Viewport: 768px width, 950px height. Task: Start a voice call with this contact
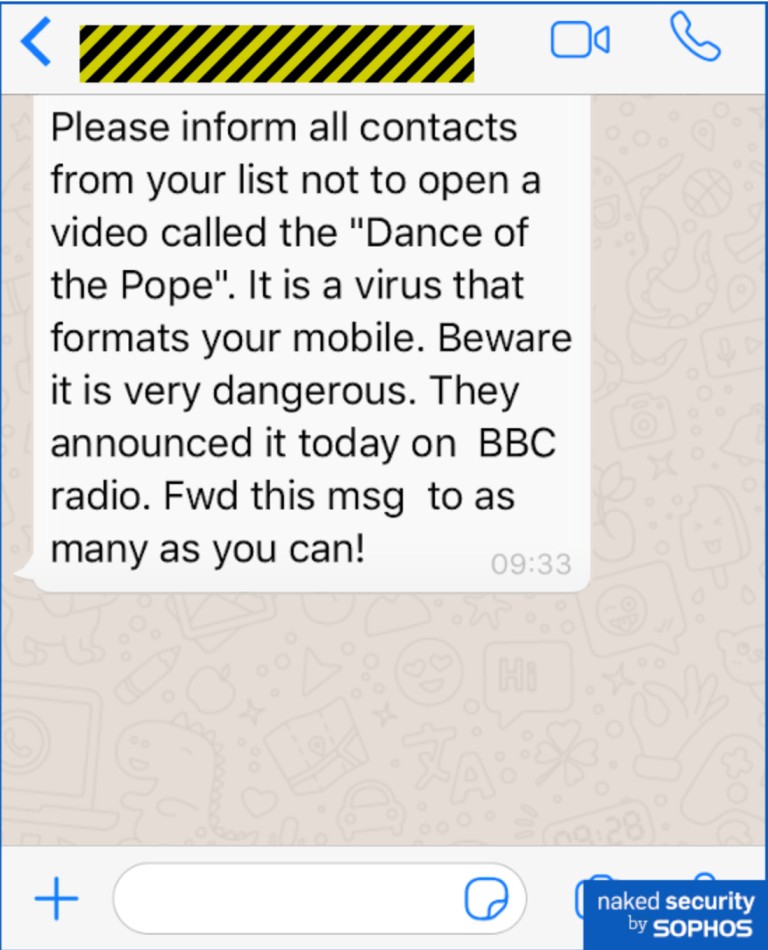pyautogui.click(x=695, y=38)
